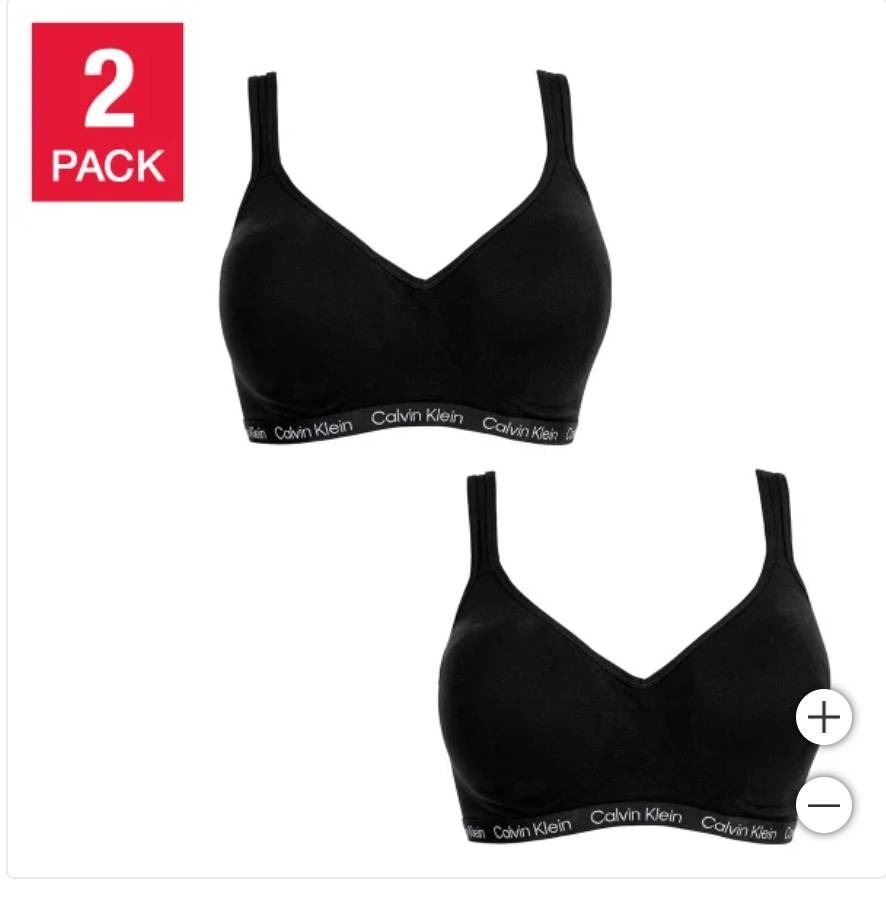This screenshot has width=886, height=898.
Task: Zoom out with the minus button
Action: pos(824,805)
